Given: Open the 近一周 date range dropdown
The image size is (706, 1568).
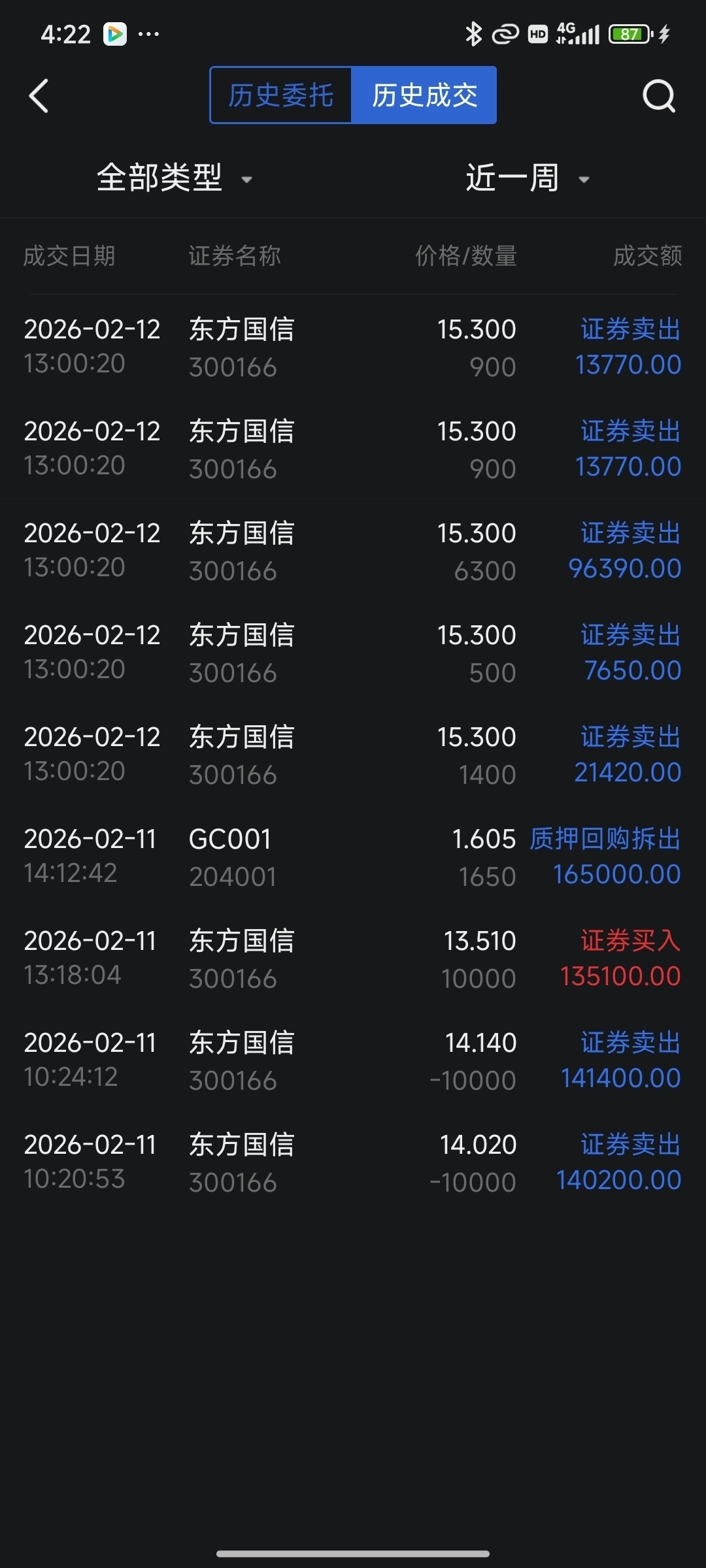Looking at the screenshot, I should click(x=528, y=178).
